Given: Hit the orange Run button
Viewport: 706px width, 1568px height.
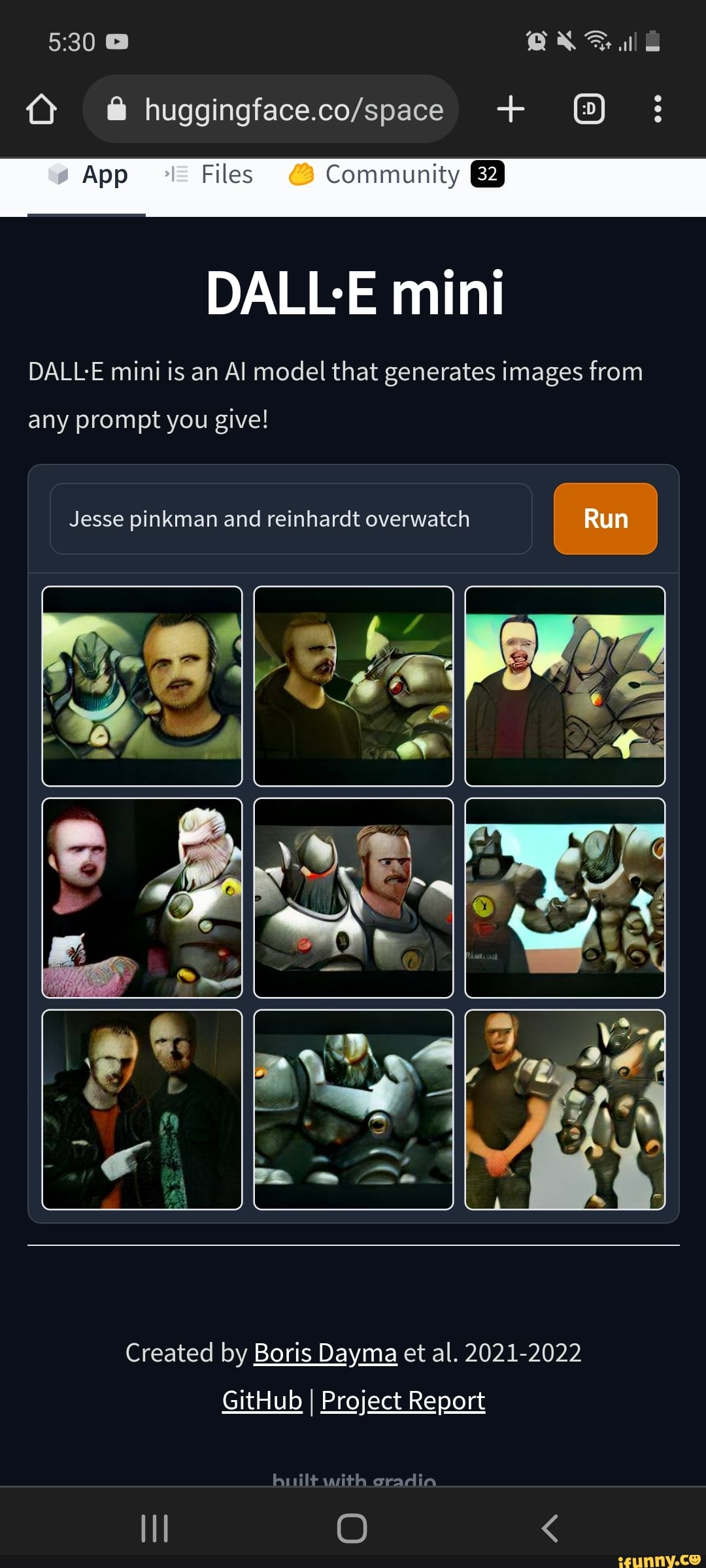Looking at the screenshot, I should (605, 519).
